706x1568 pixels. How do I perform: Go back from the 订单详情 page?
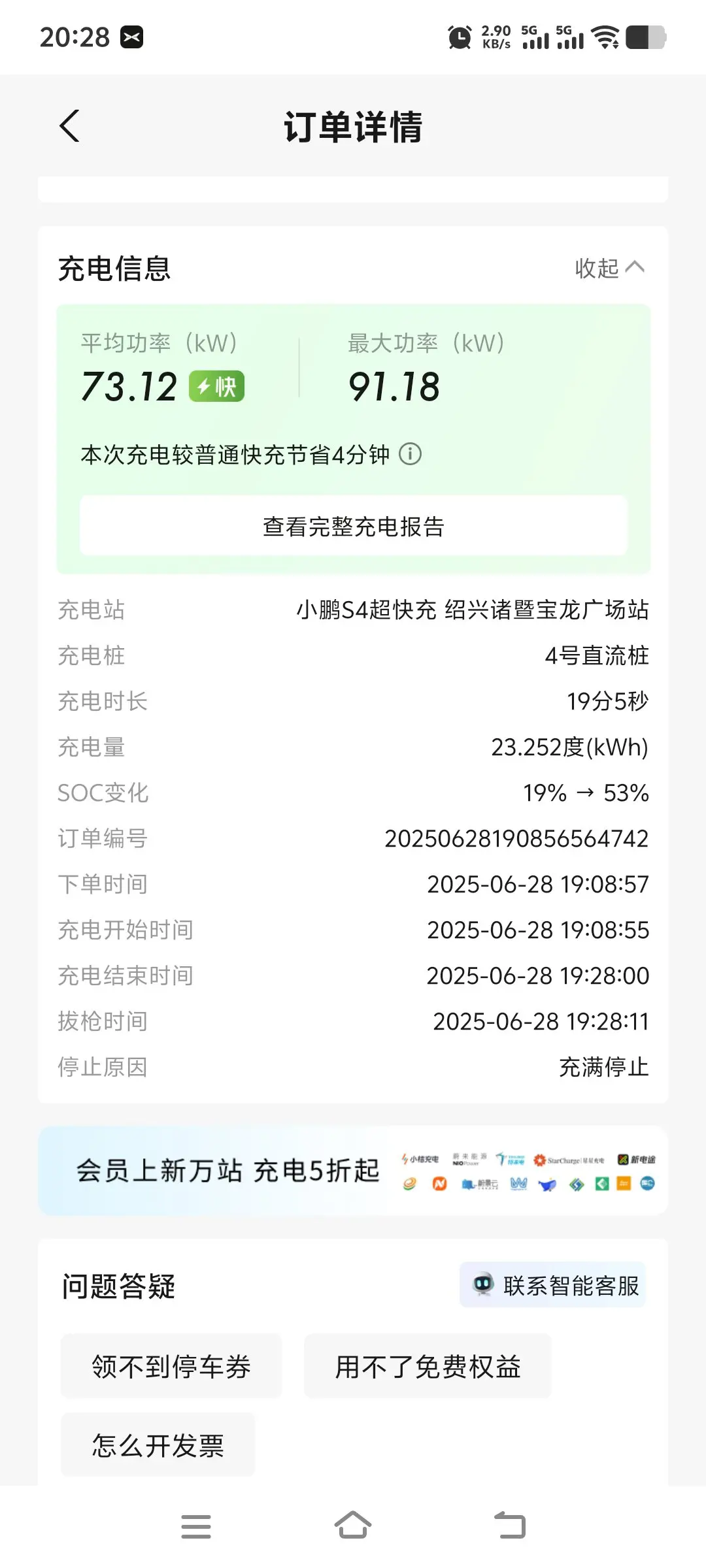tap(69, 125)
